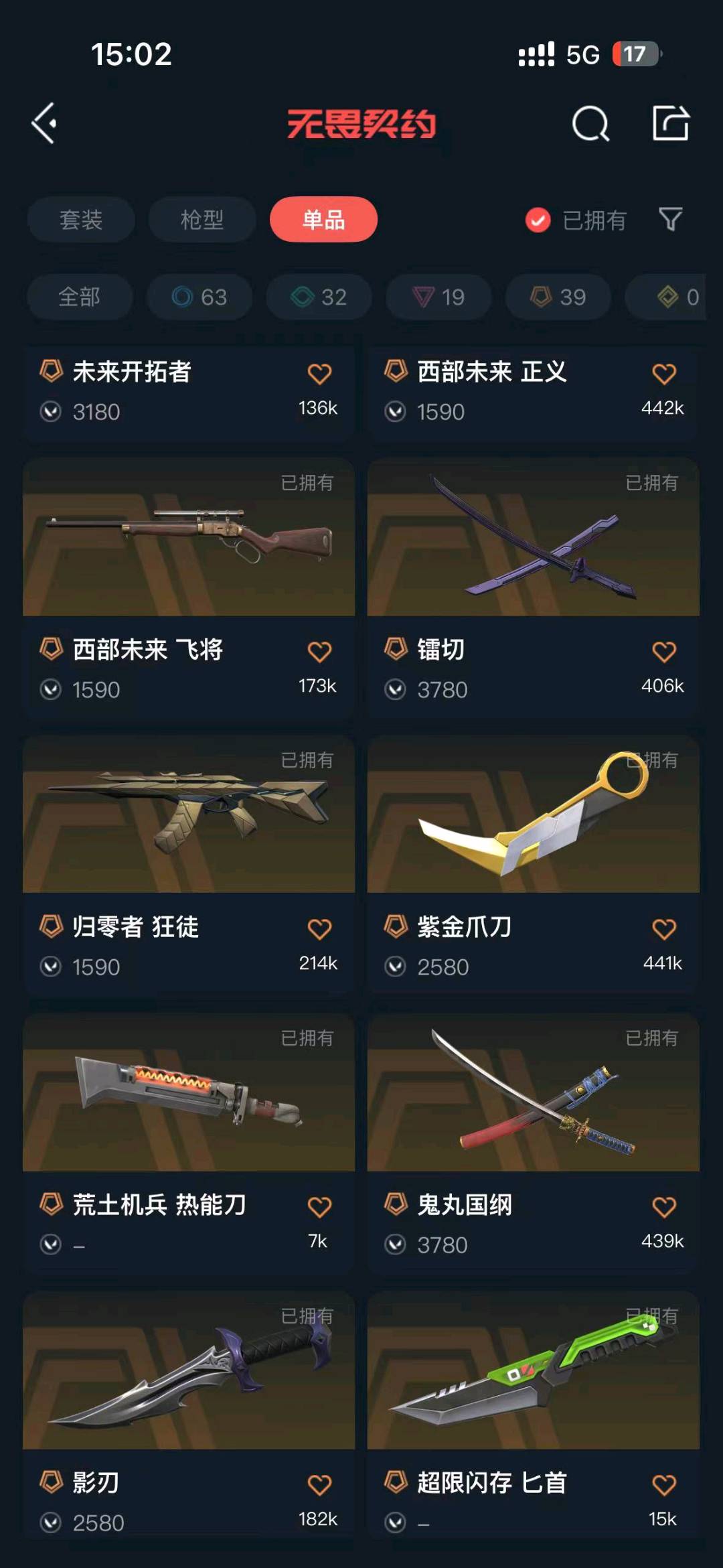
Task: Like the 紫金爪刀 skin
Action: (663, 928)
